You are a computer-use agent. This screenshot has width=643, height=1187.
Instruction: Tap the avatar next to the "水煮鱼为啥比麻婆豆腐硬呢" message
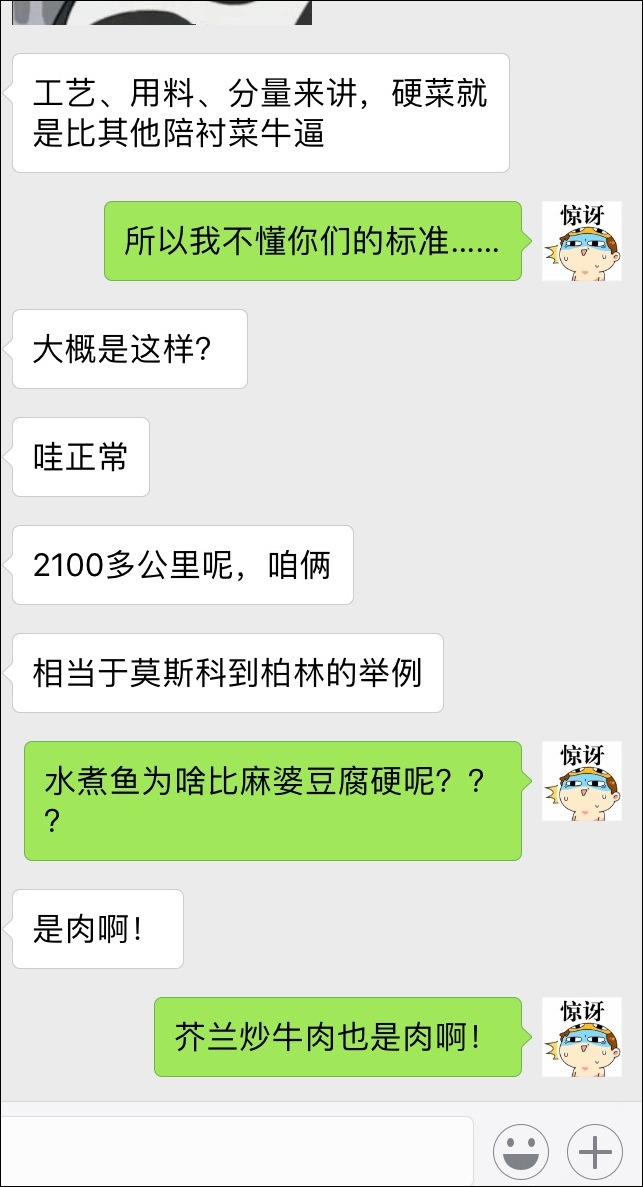582,781
